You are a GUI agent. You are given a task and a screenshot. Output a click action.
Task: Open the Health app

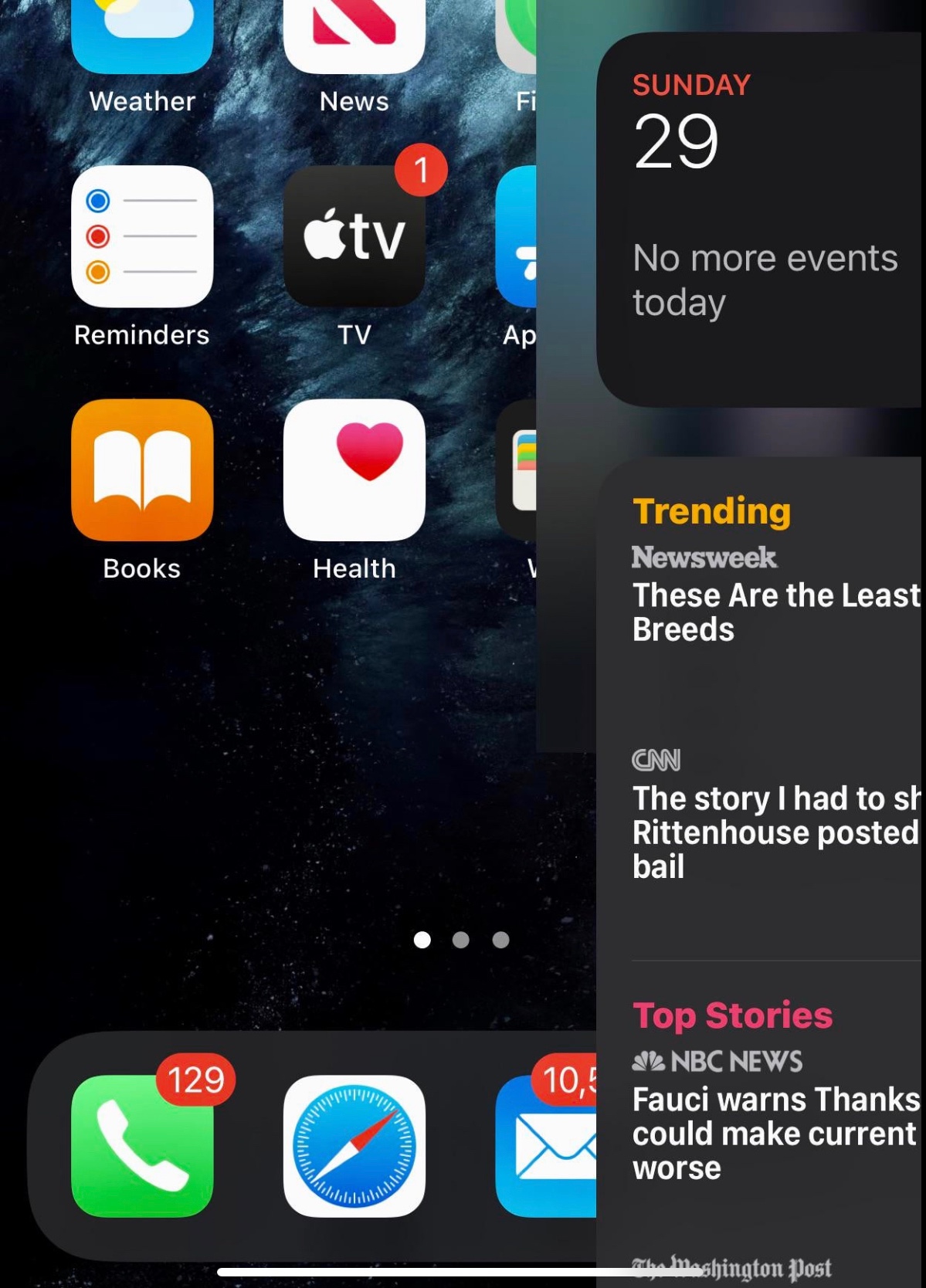point(354,469)
